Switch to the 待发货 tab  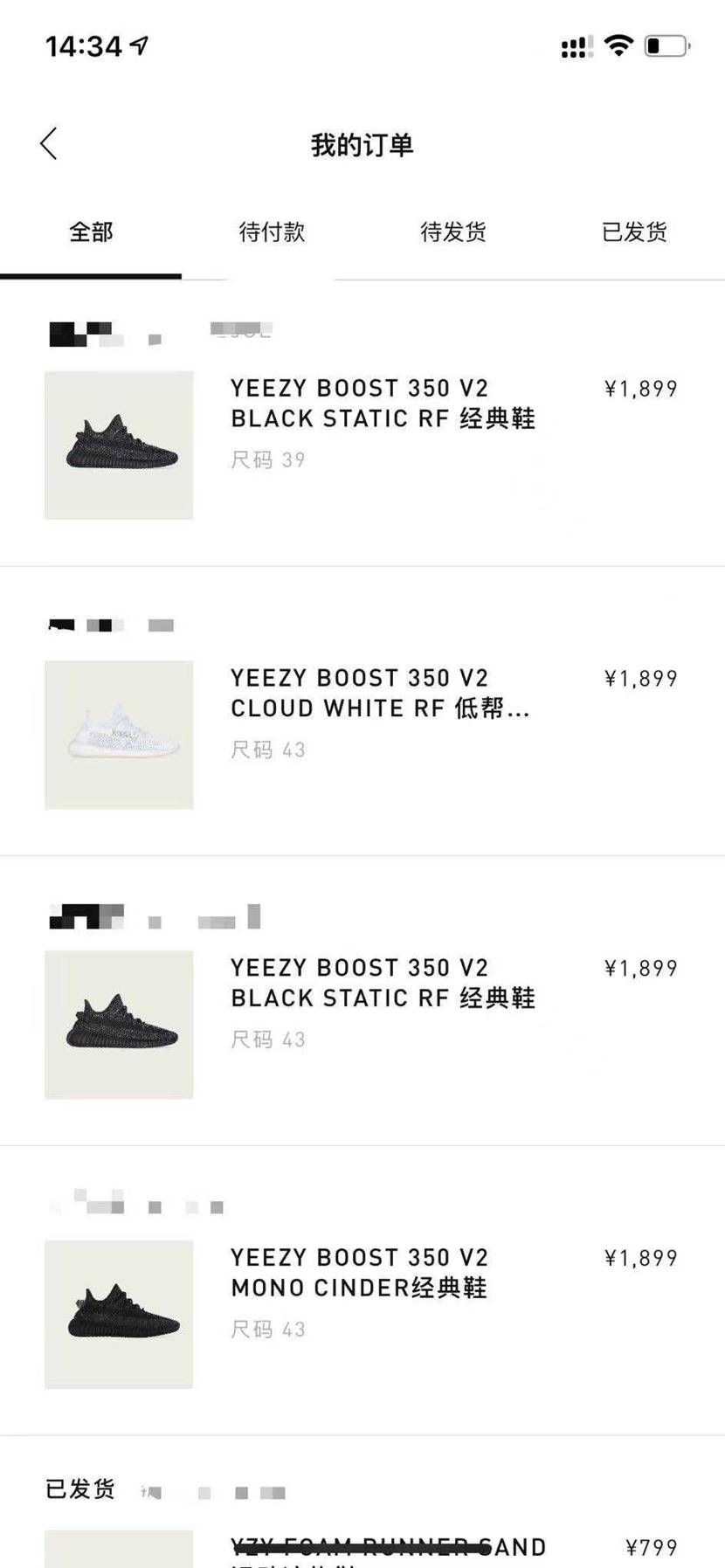pyautogui.click(x=452, y=231)
